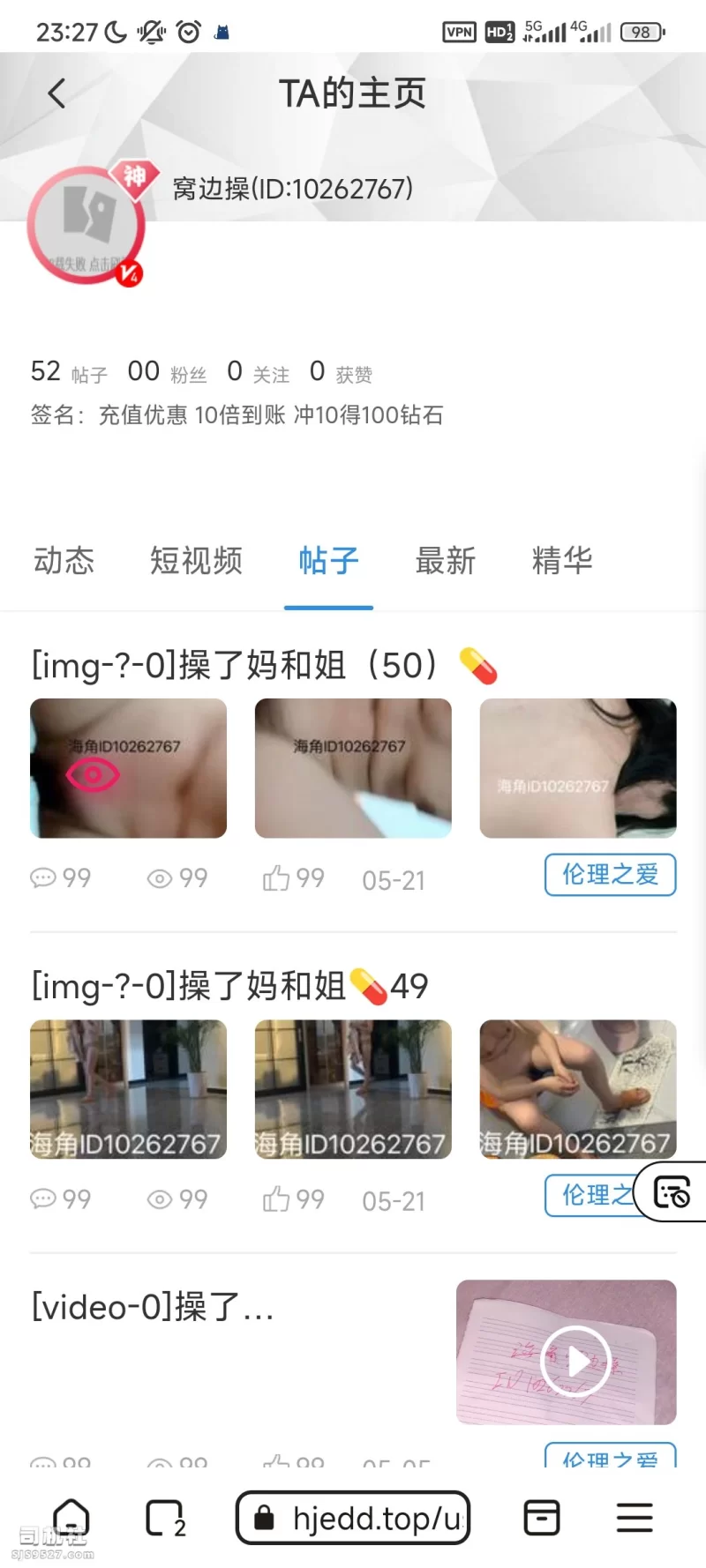Open the tab switcher showing 2 tabs
The image size is (706, 1568).
coord(163,1517)
